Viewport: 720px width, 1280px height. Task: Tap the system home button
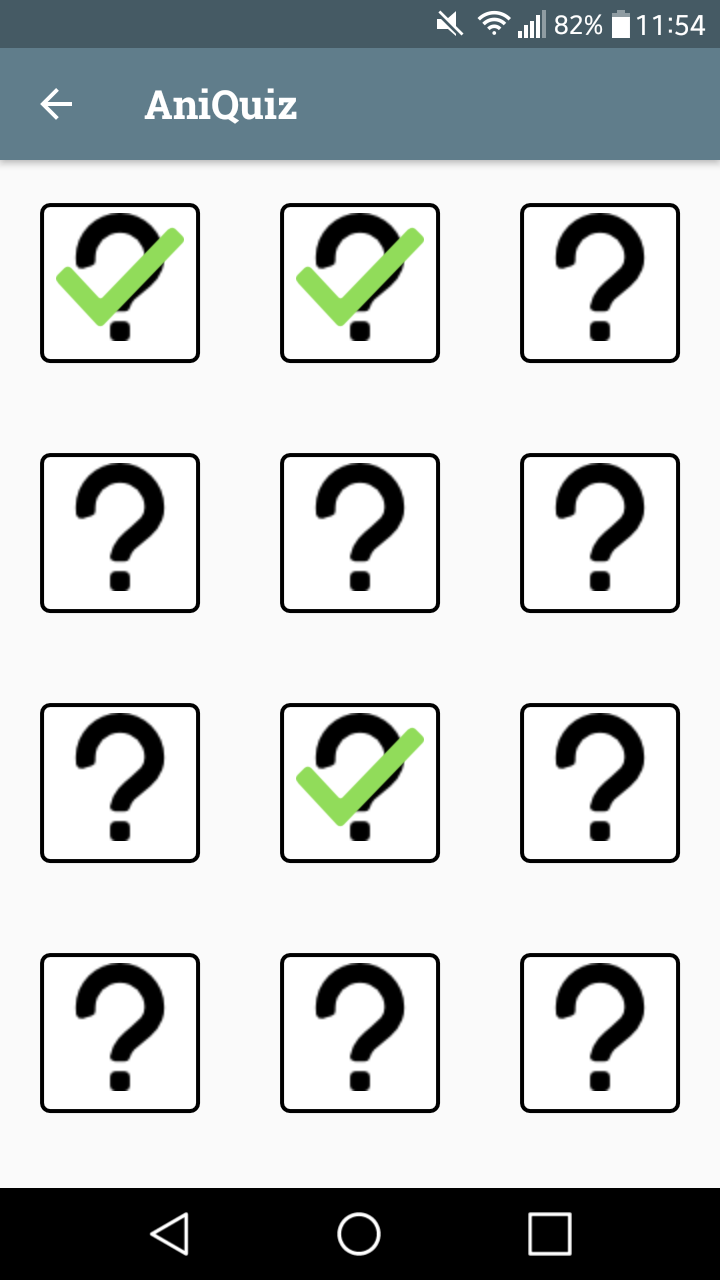coord(359,1234)
